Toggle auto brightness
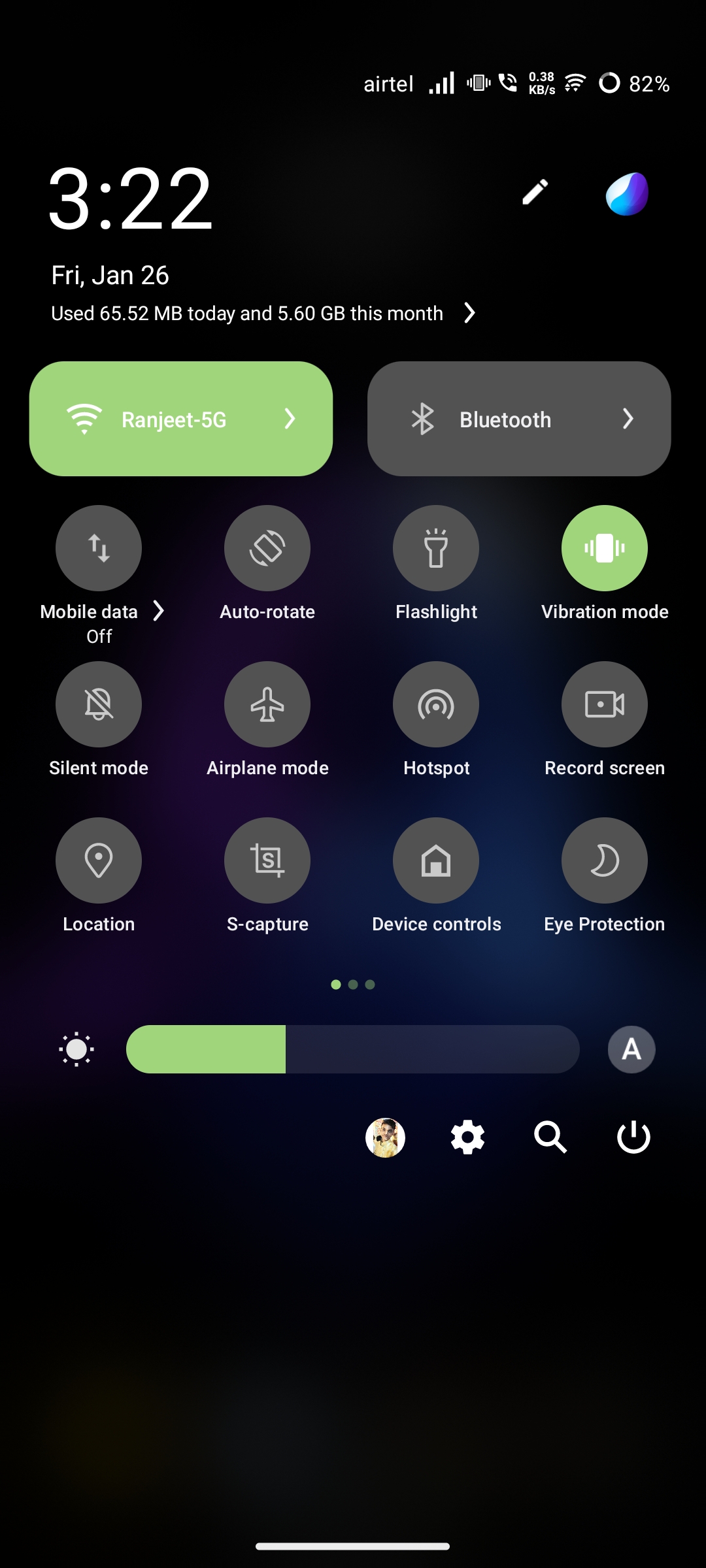The width and height of the screenshot is (706, 1568). point(631,1049)
